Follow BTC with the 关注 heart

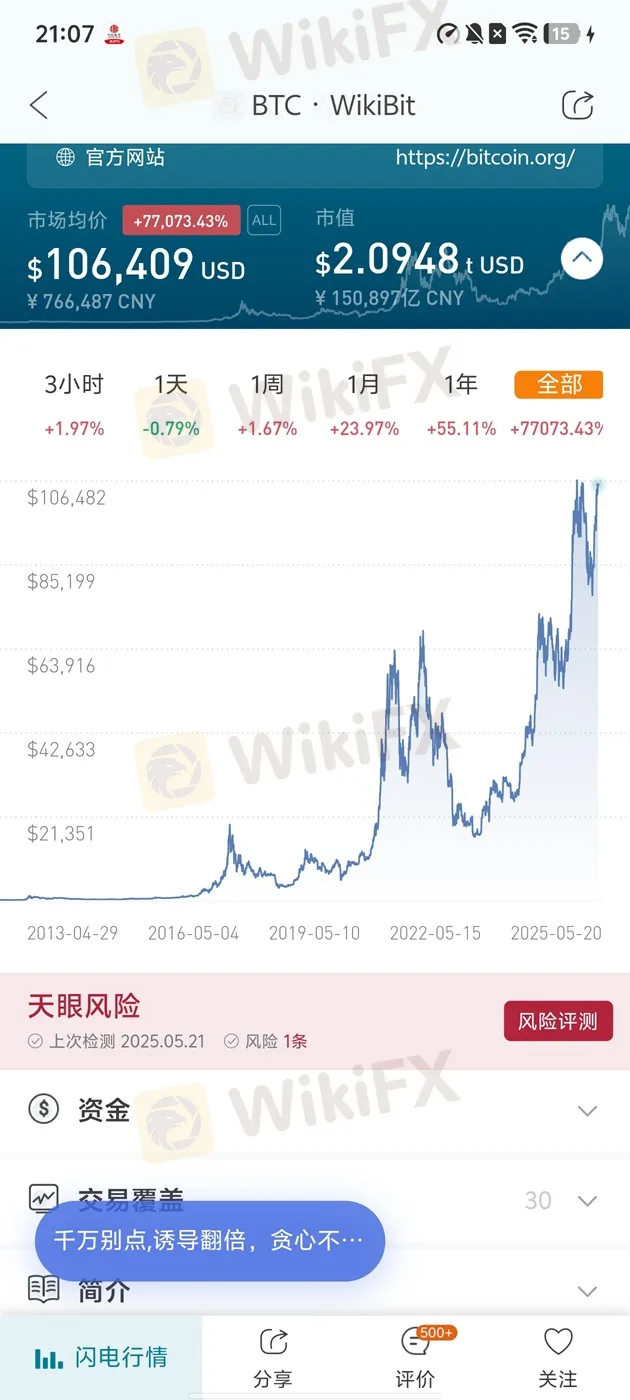(x=557, y=1358)
